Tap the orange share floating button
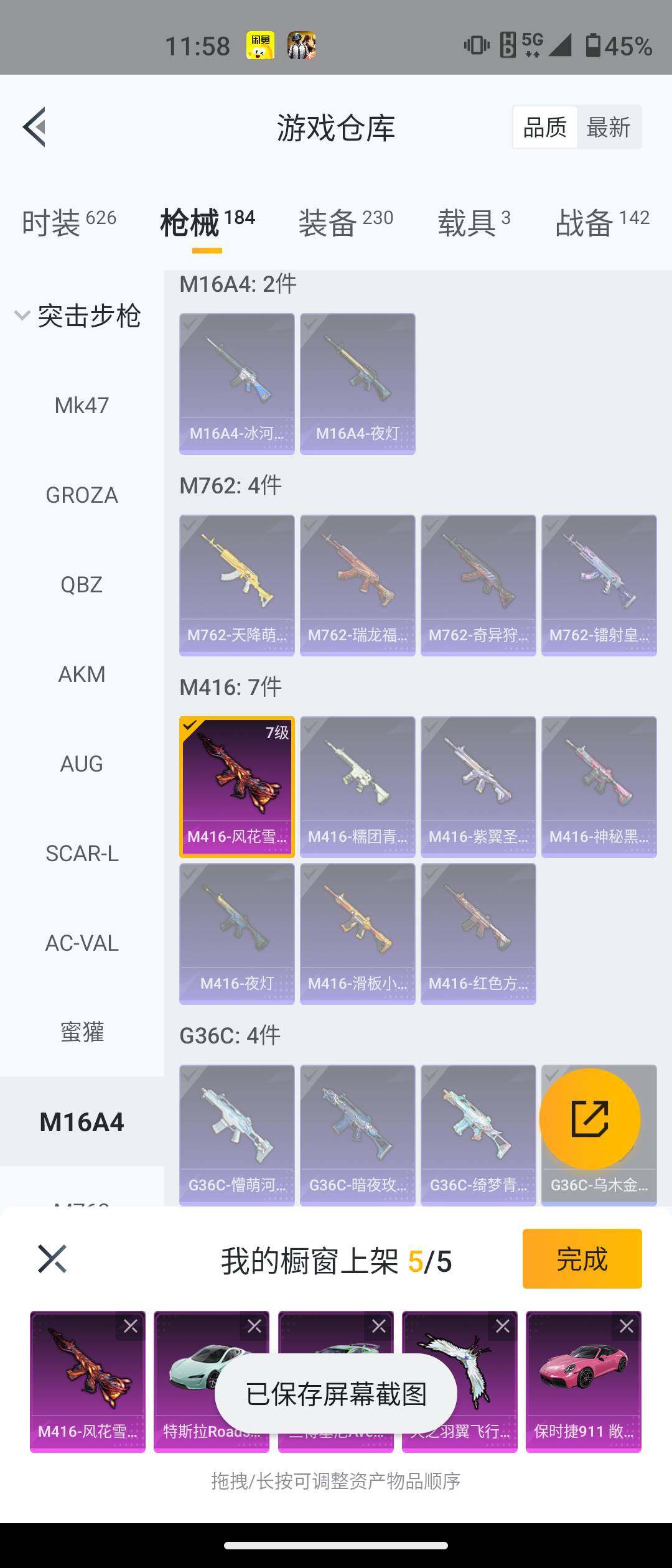The height and width of the screenshot is (1568, 672). click(x=590, y=1119)
